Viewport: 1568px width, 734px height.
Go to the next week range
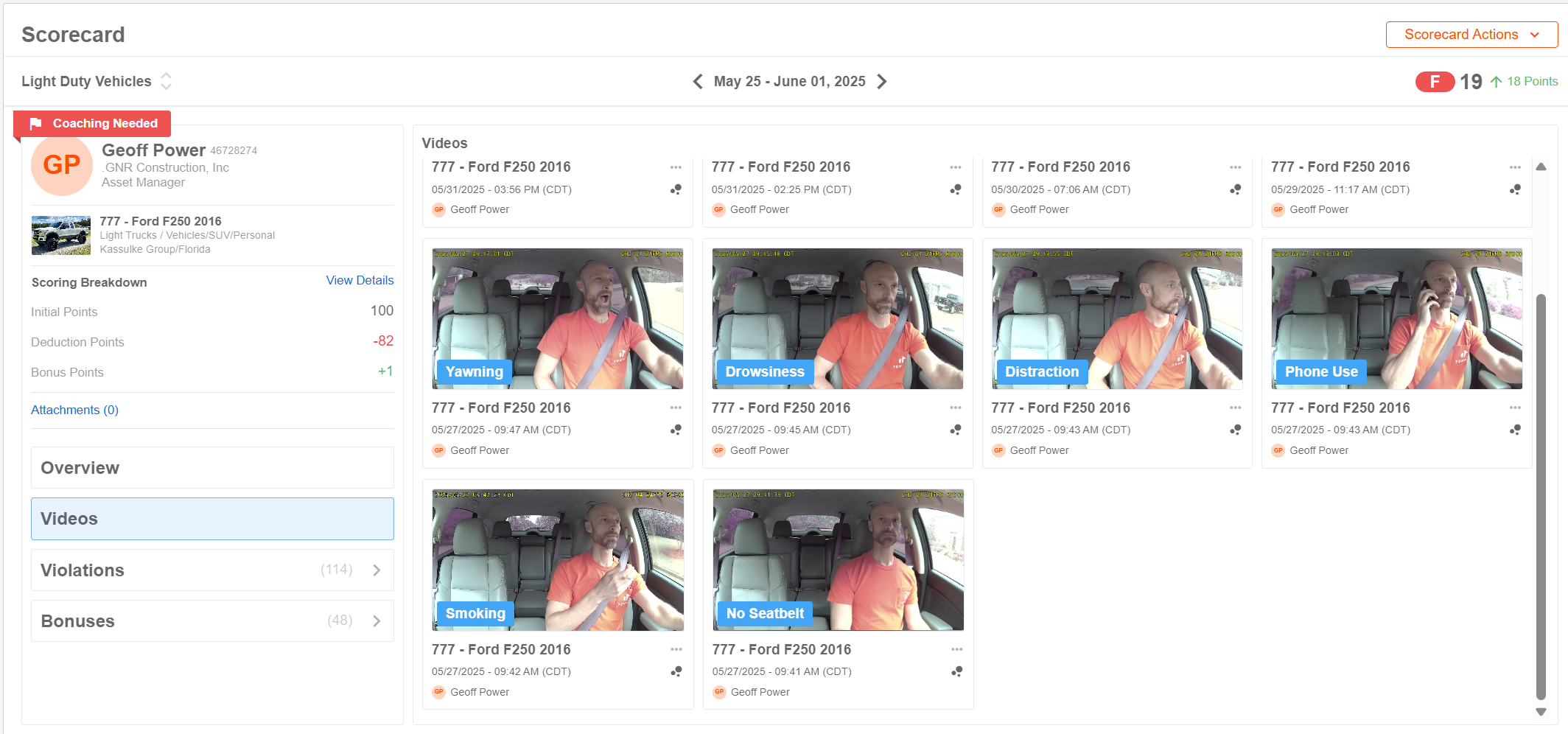point(882,81)
